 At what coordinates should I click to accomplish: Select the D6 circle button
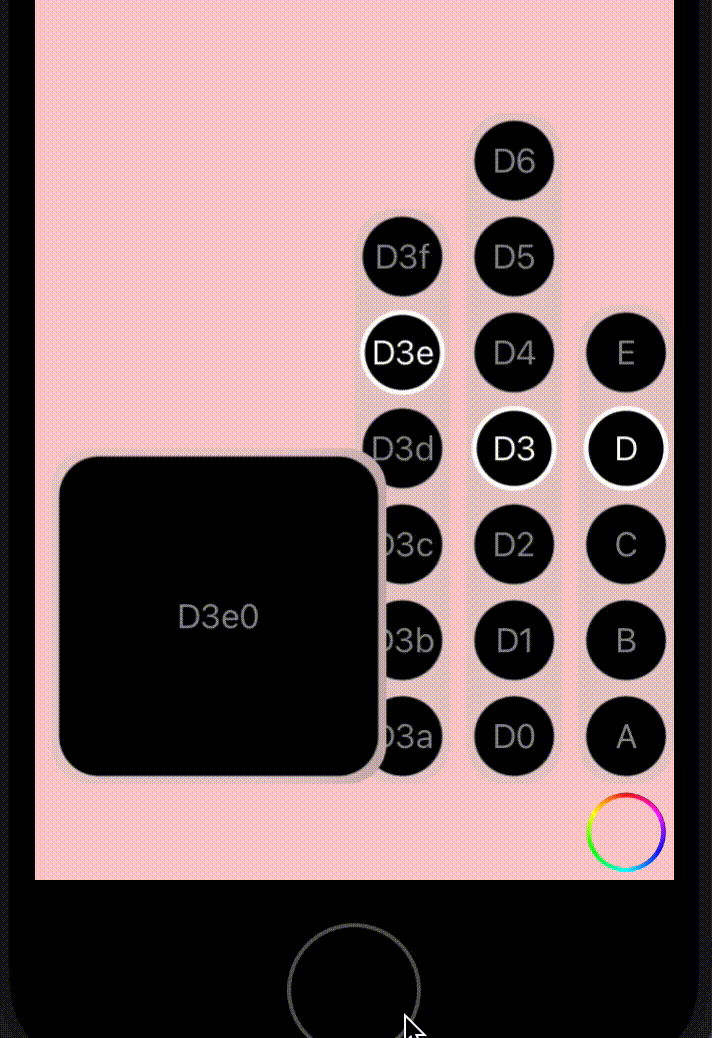pos(514,160)
